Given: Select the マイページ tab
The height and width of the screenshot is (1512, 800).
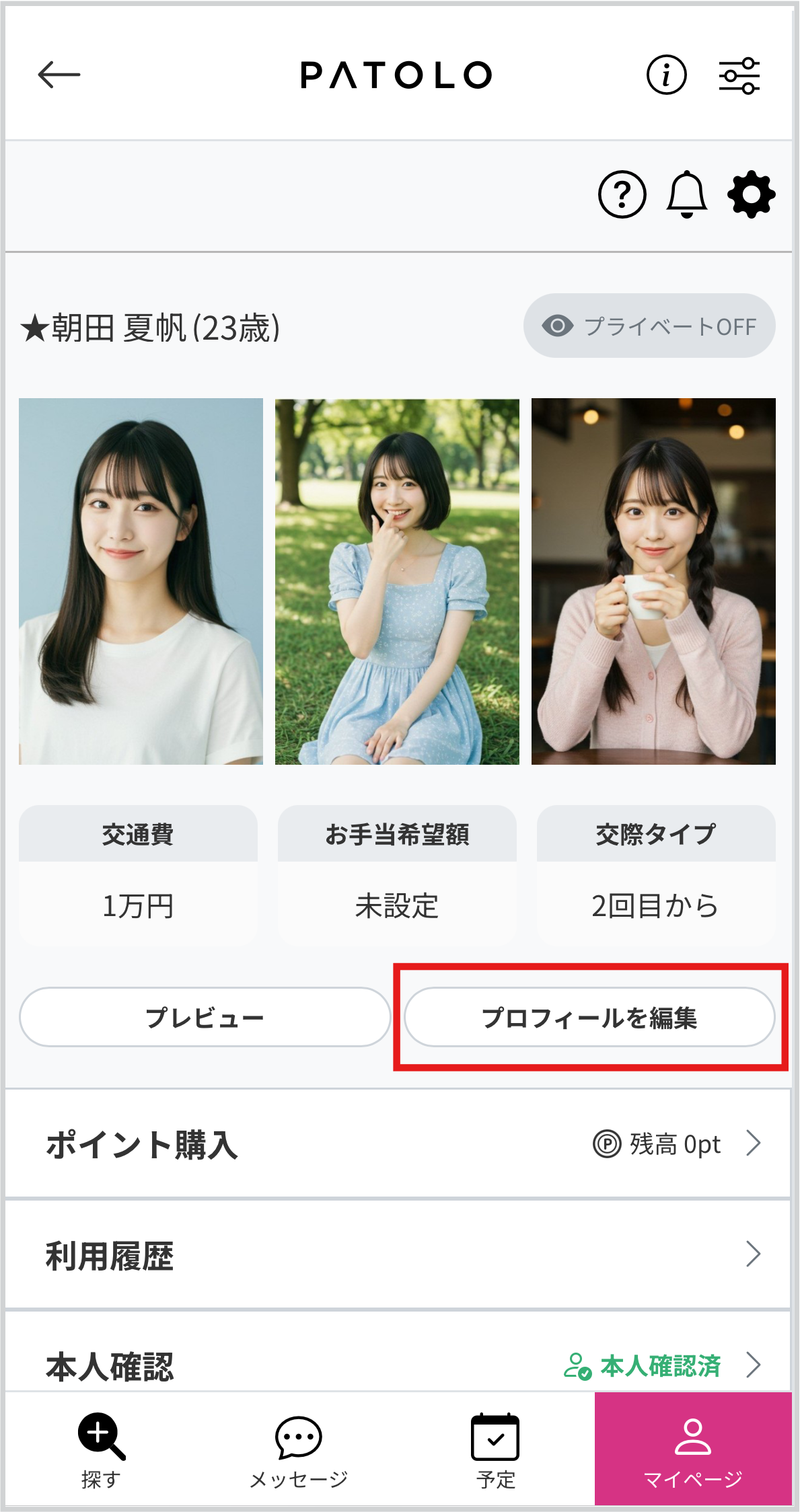Looking at the screenshot, I should [x=692, y=1449].
